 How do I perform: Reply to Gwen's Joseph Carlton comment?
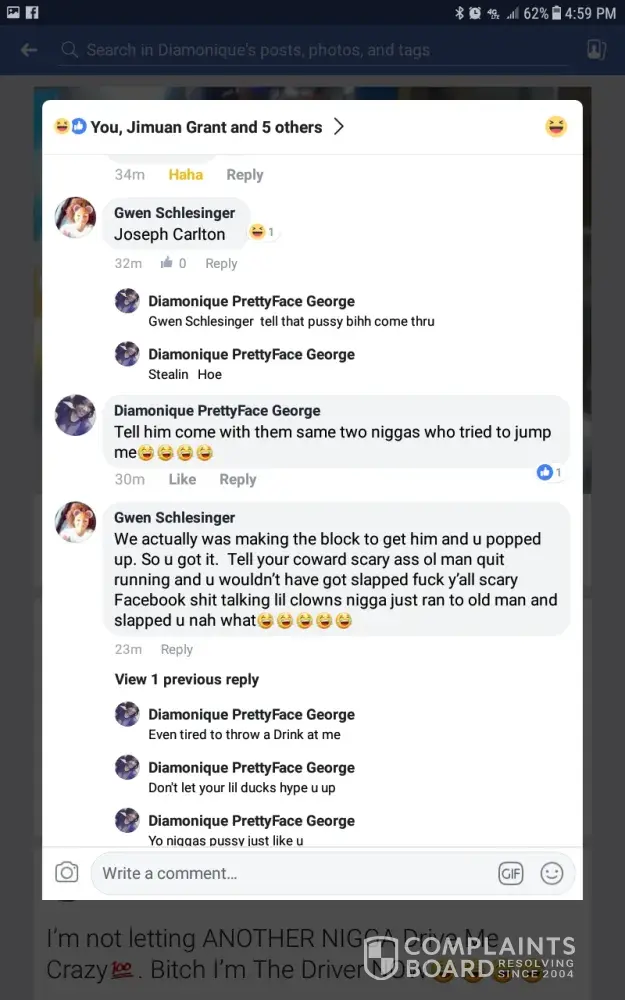point(221,263)
